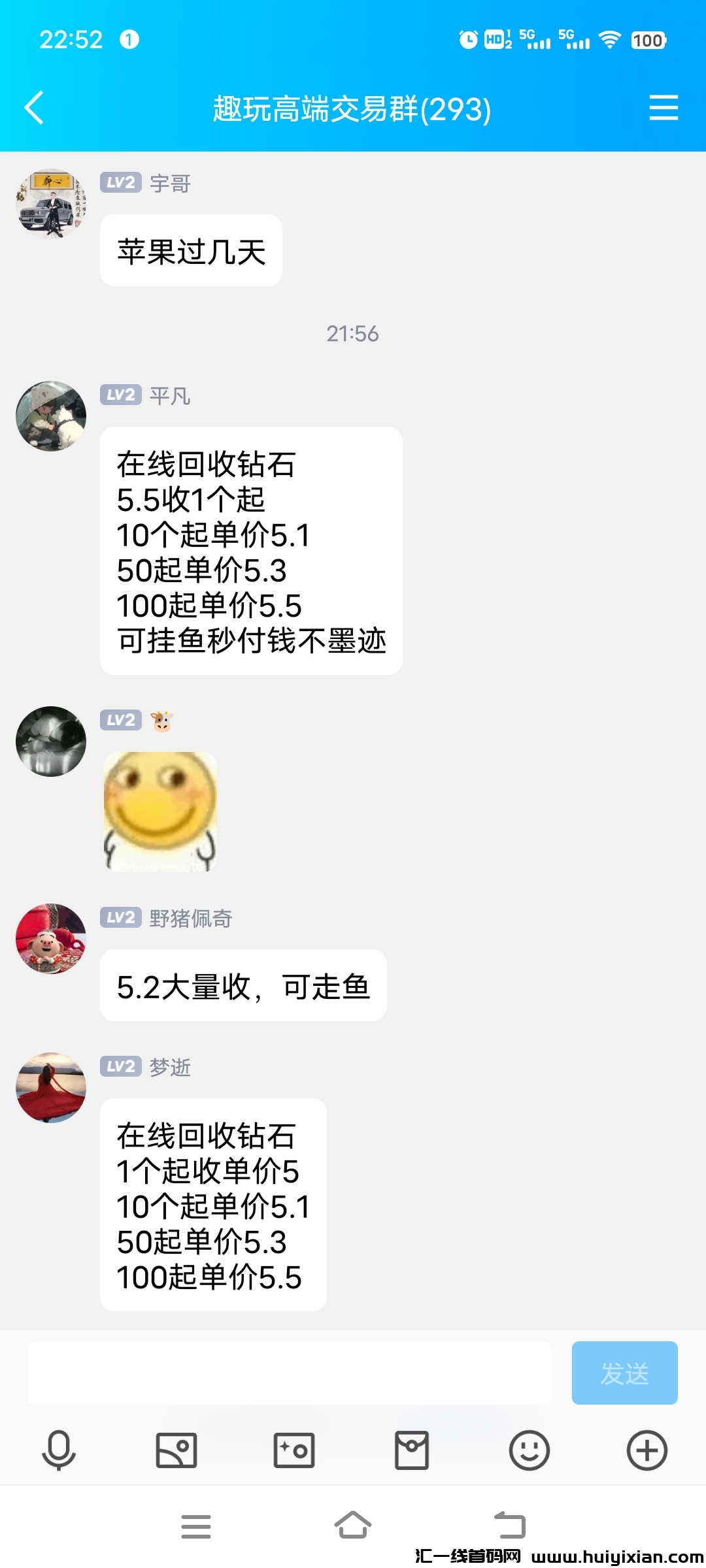Tap 野猪佩奇's profile avatar

click(x=50, y=939)
